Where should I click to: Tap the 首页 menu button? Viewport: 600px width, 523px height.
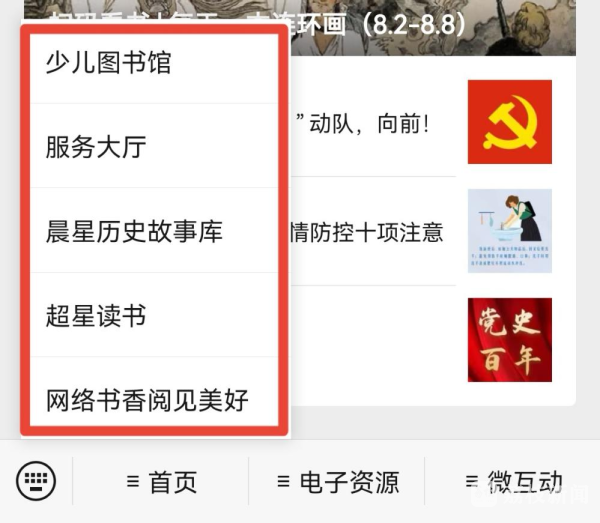point(162,482)
